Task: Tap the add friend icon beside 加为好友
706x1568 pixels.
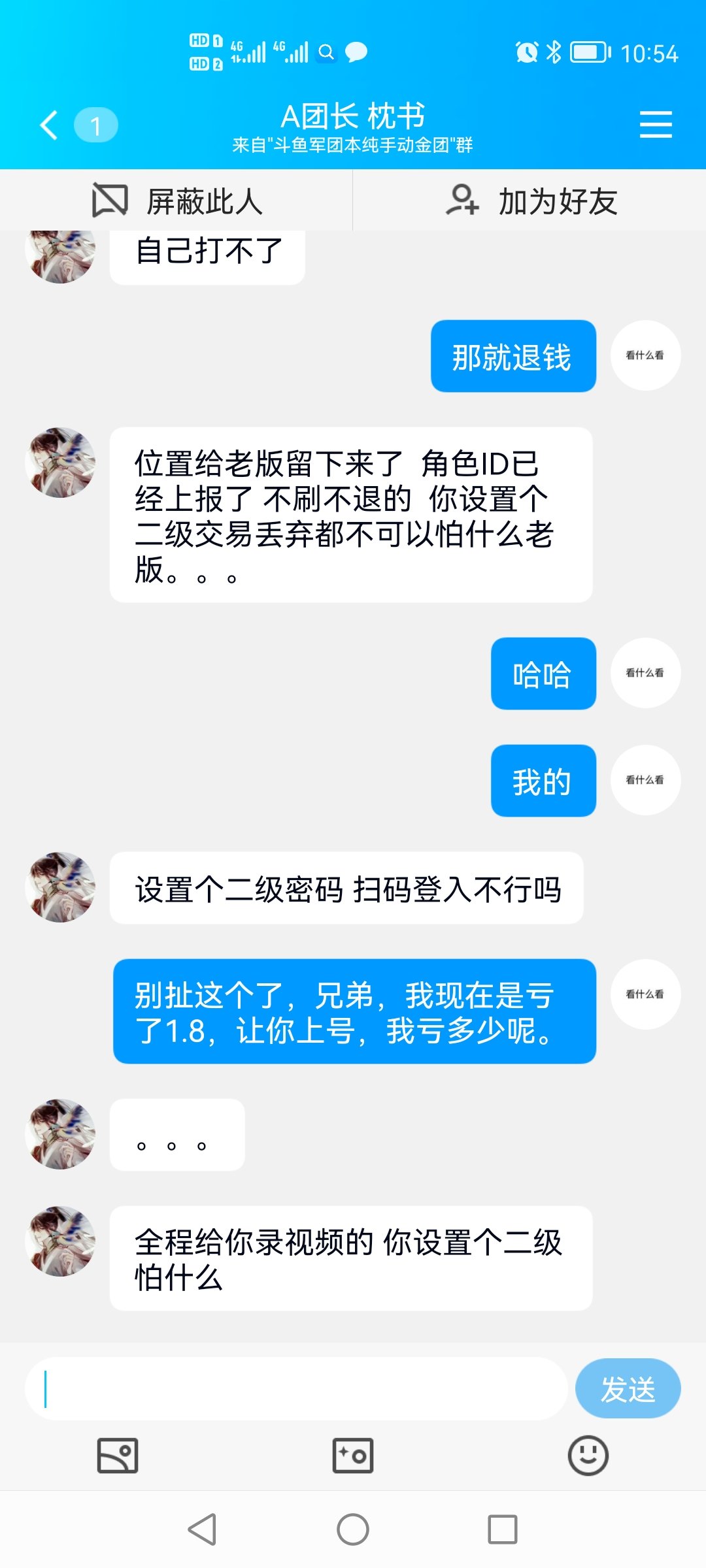Action: (x=462, y=201)
